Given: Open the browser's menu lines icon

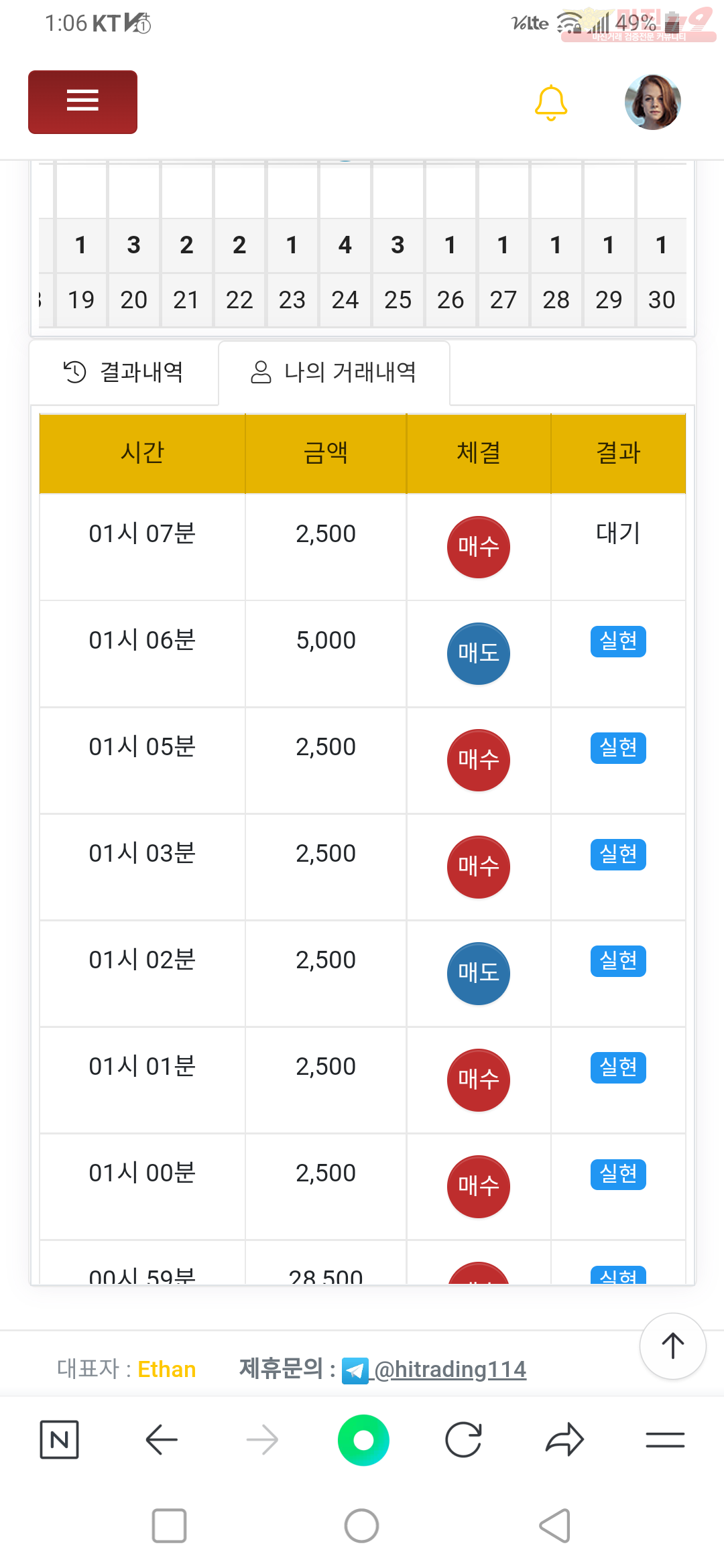Looking at the screenshot, I should pyautogui.click(x=665, y=1439).
